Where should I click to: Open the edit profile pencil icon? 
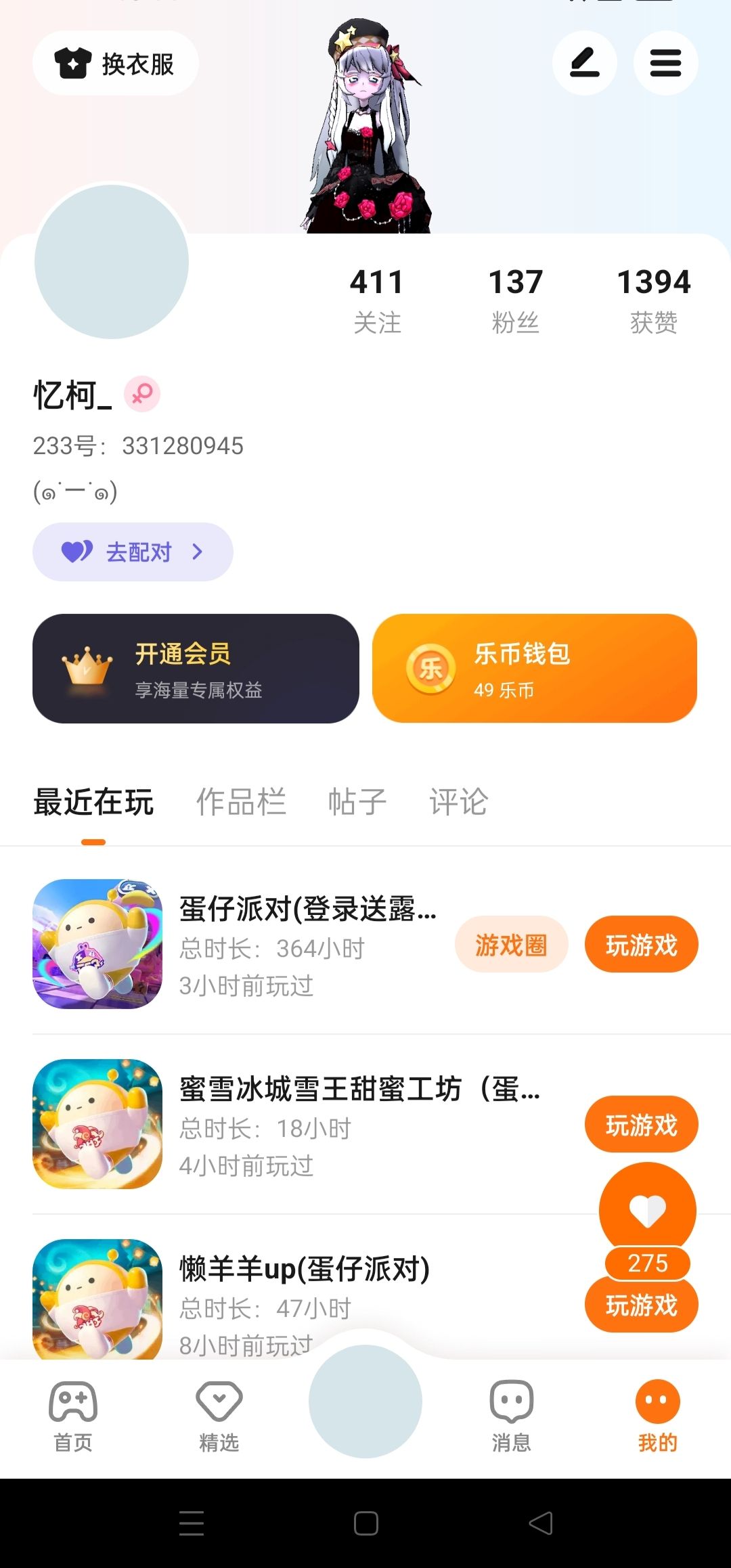[x=584, y=64]
